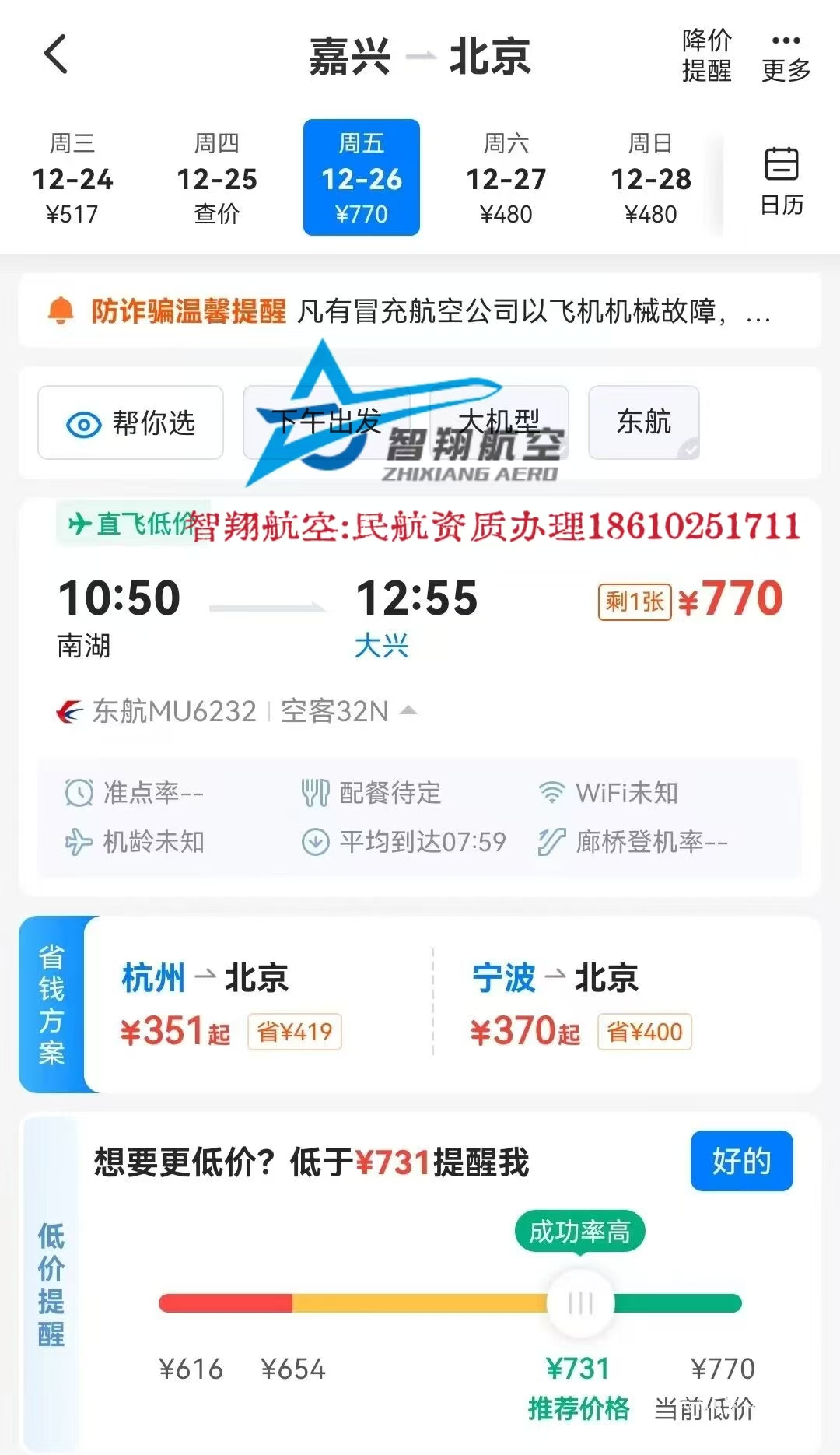
Task: Confirm the ¥731 alert with 好的
Action: pyautogui.click(x=741, y=1161)
